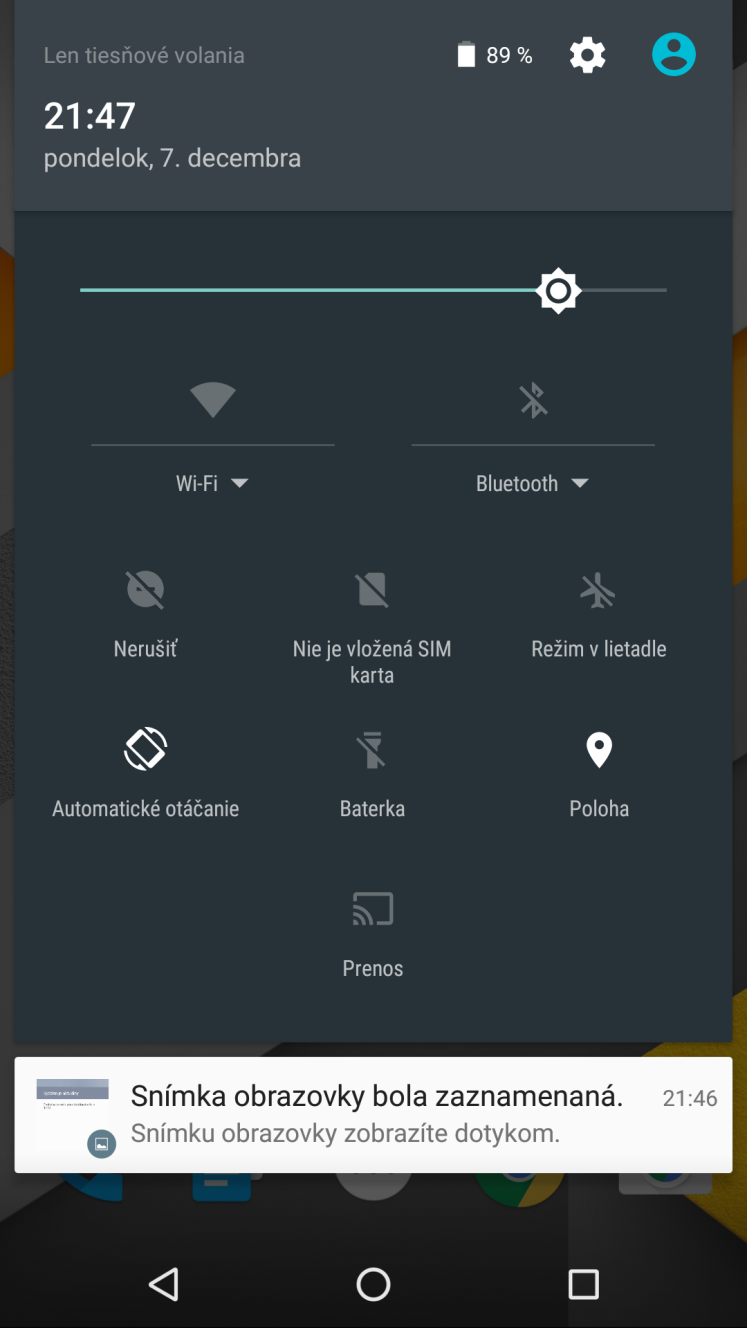Open the Prenos cast tile
This screenshot has height=1328, width=747.
point(372,932)
